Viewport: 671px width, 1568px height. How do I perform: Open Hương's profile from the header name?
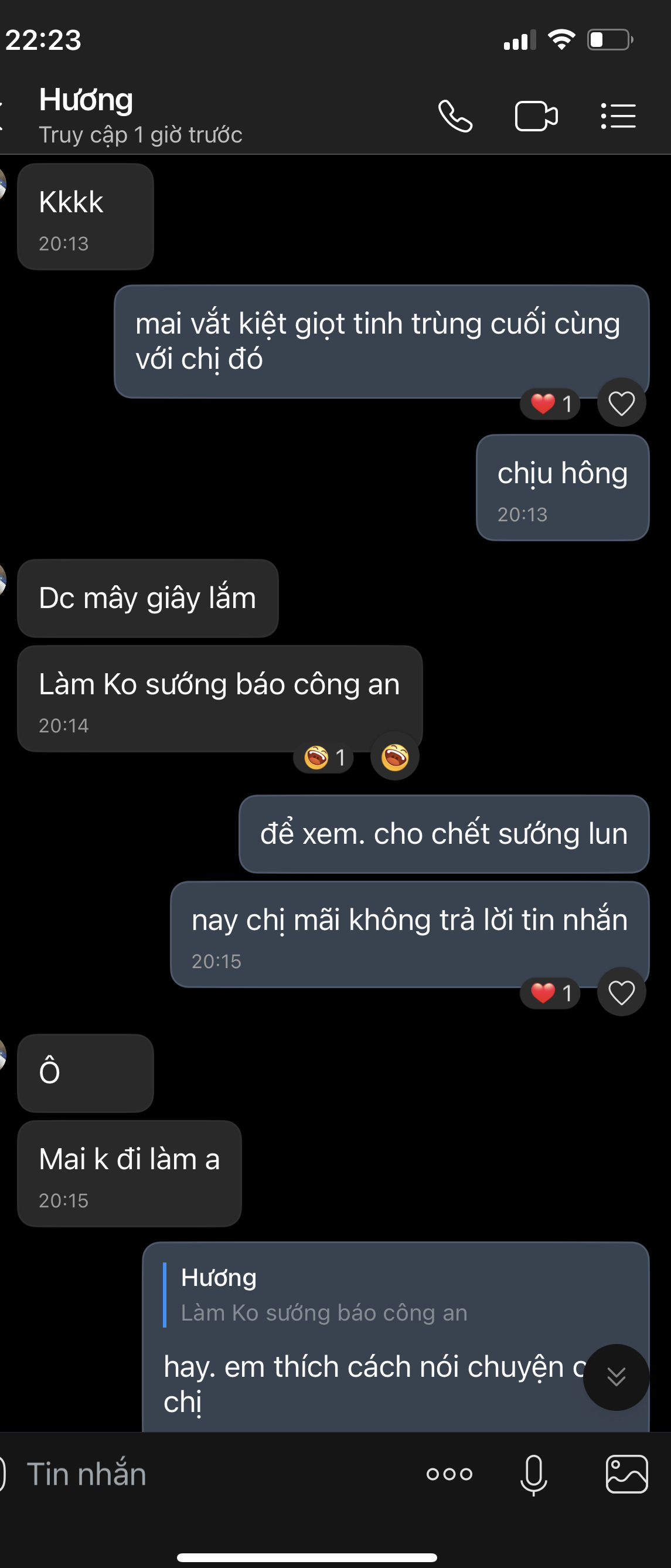86,100
